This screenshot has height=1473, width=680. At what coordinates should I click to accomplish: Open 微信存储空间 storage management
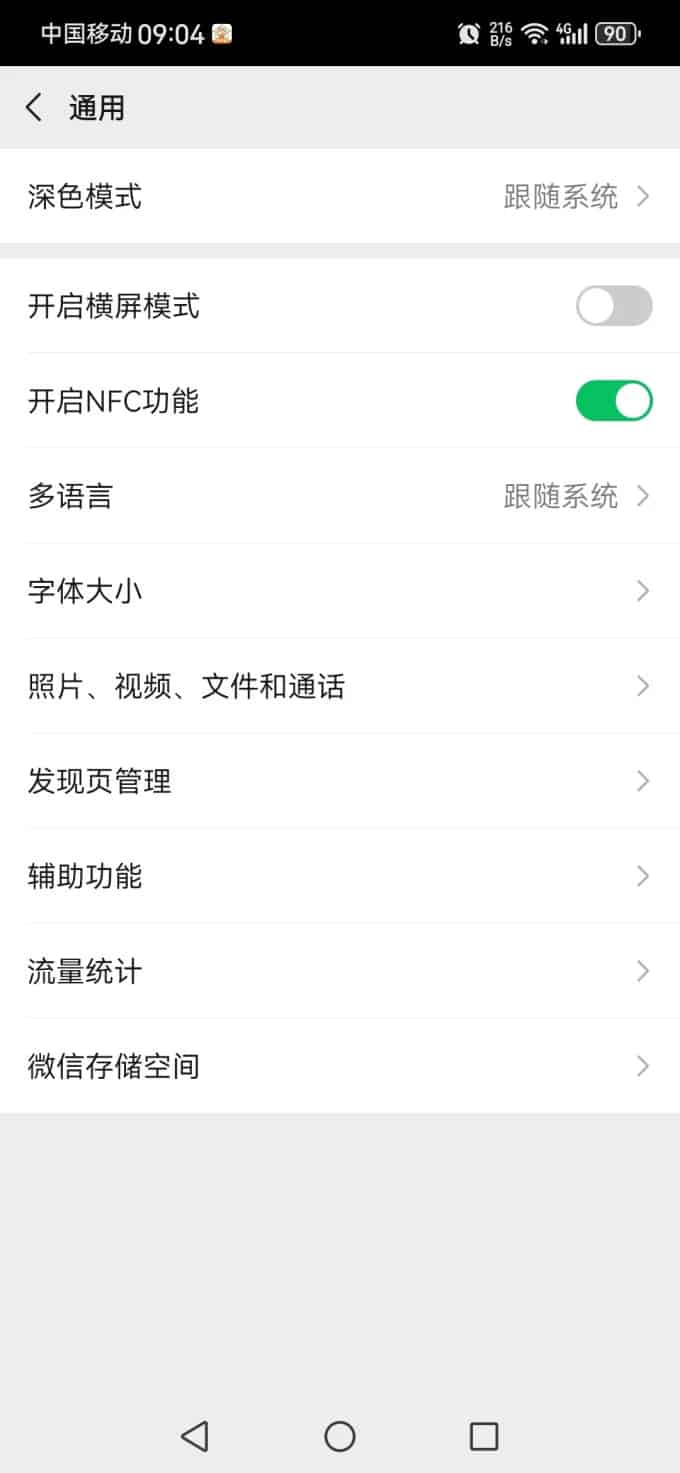tap(340, 1066)
